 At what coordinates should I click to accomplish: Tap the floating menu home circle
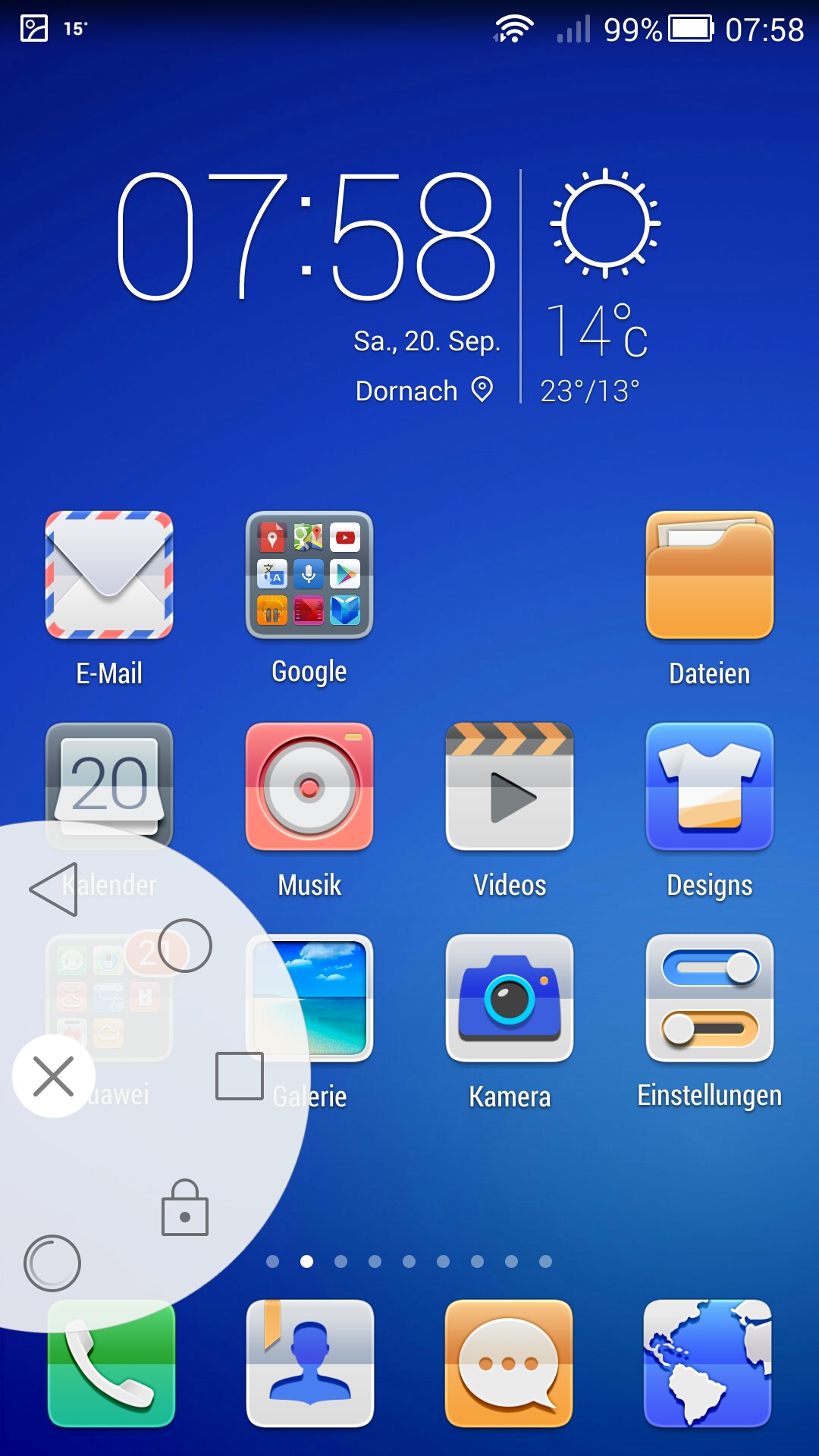pos(184,946)
